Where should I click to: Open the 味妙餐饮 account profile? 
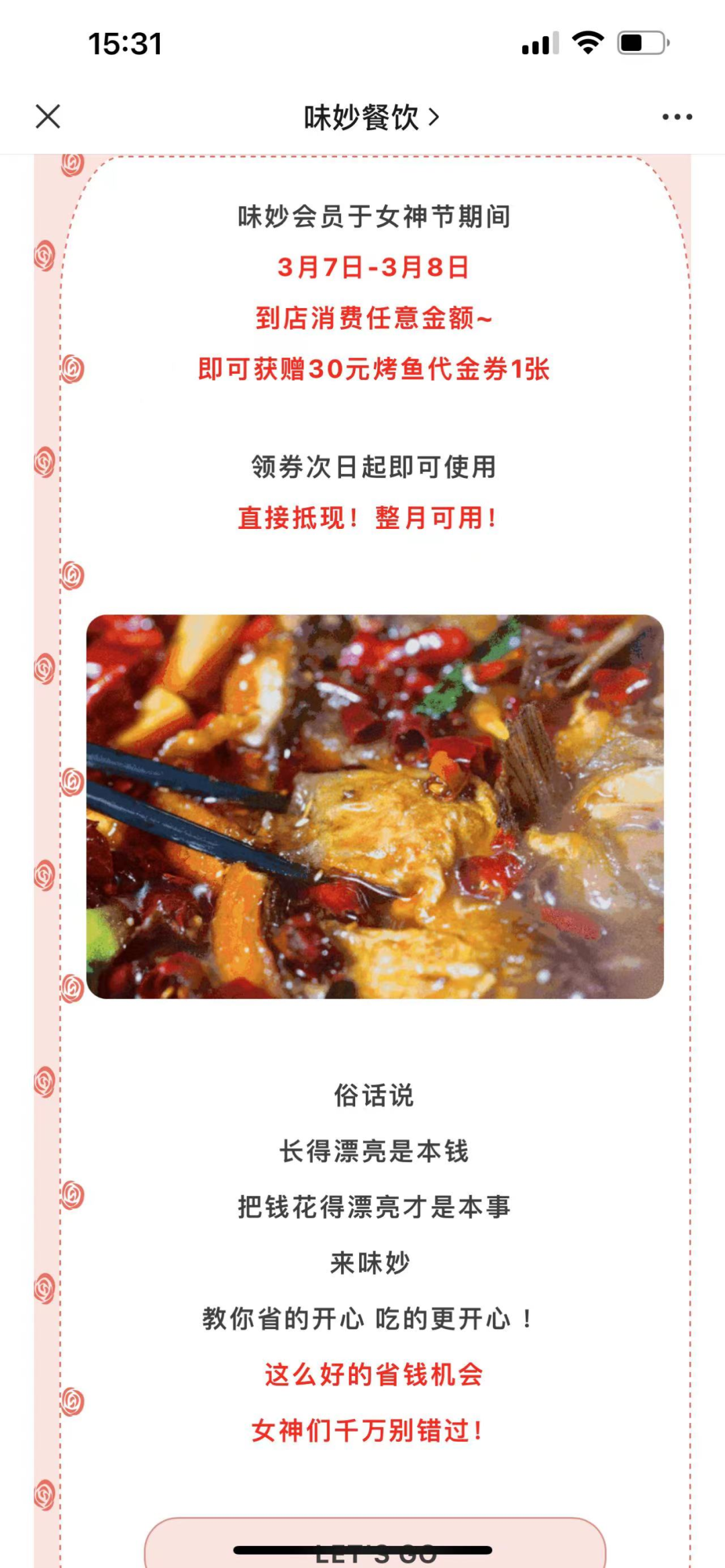[x=371, y=117]
